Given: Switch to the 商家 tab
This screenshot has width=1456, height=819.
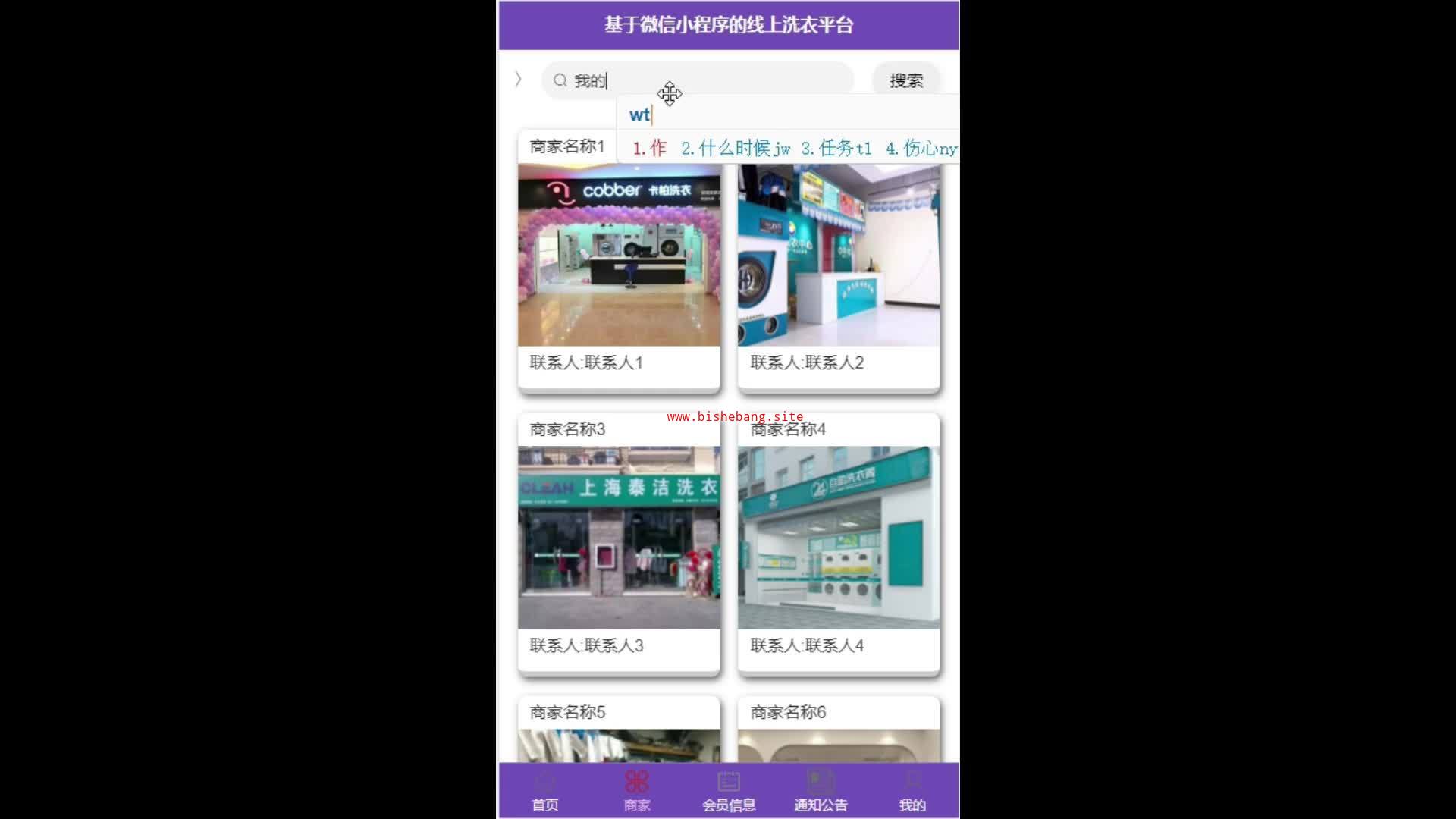Looking at the screenshot, I should click(637, 791).
